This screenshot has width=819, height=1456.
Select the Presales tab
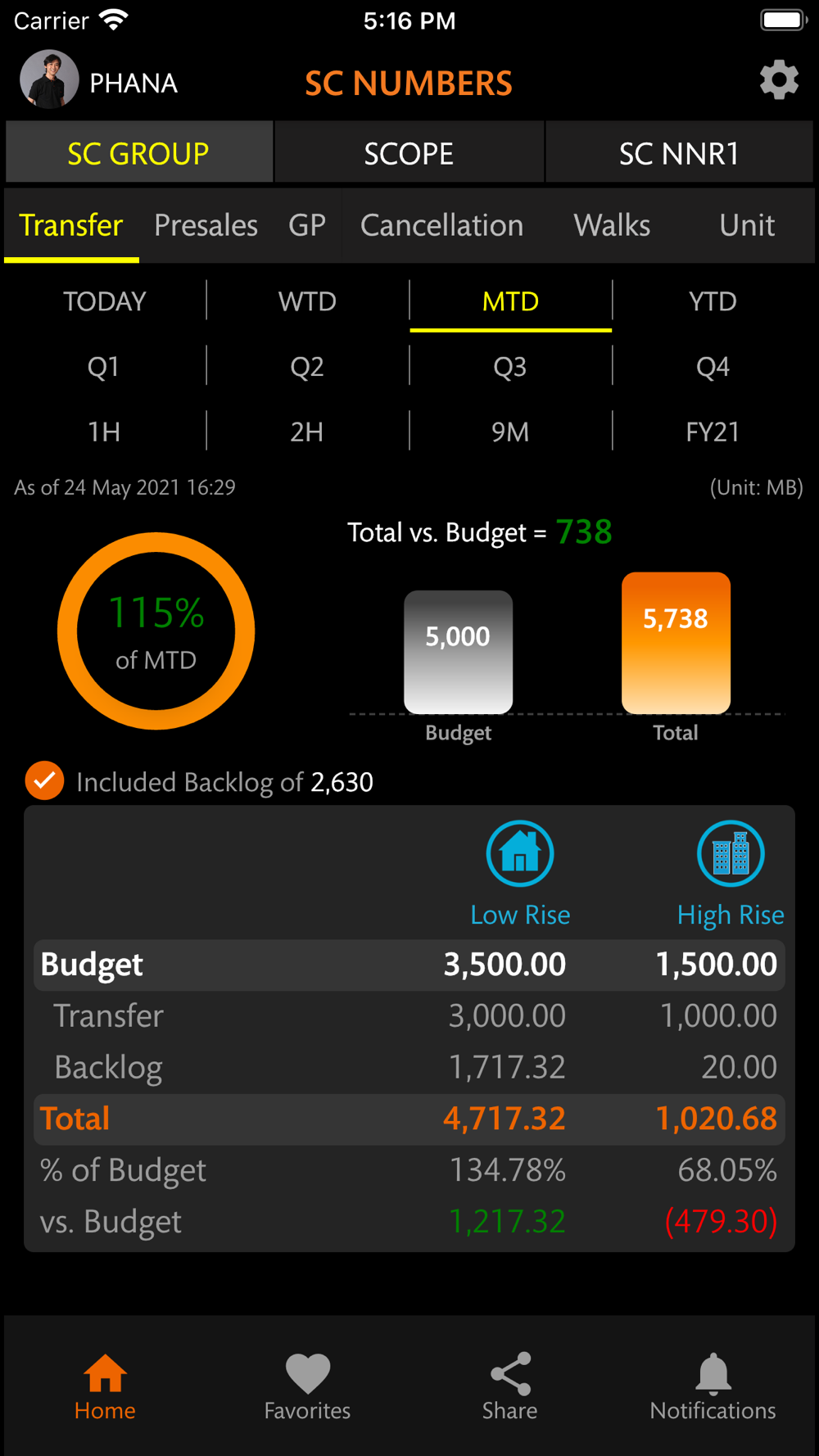coord(206,225)
